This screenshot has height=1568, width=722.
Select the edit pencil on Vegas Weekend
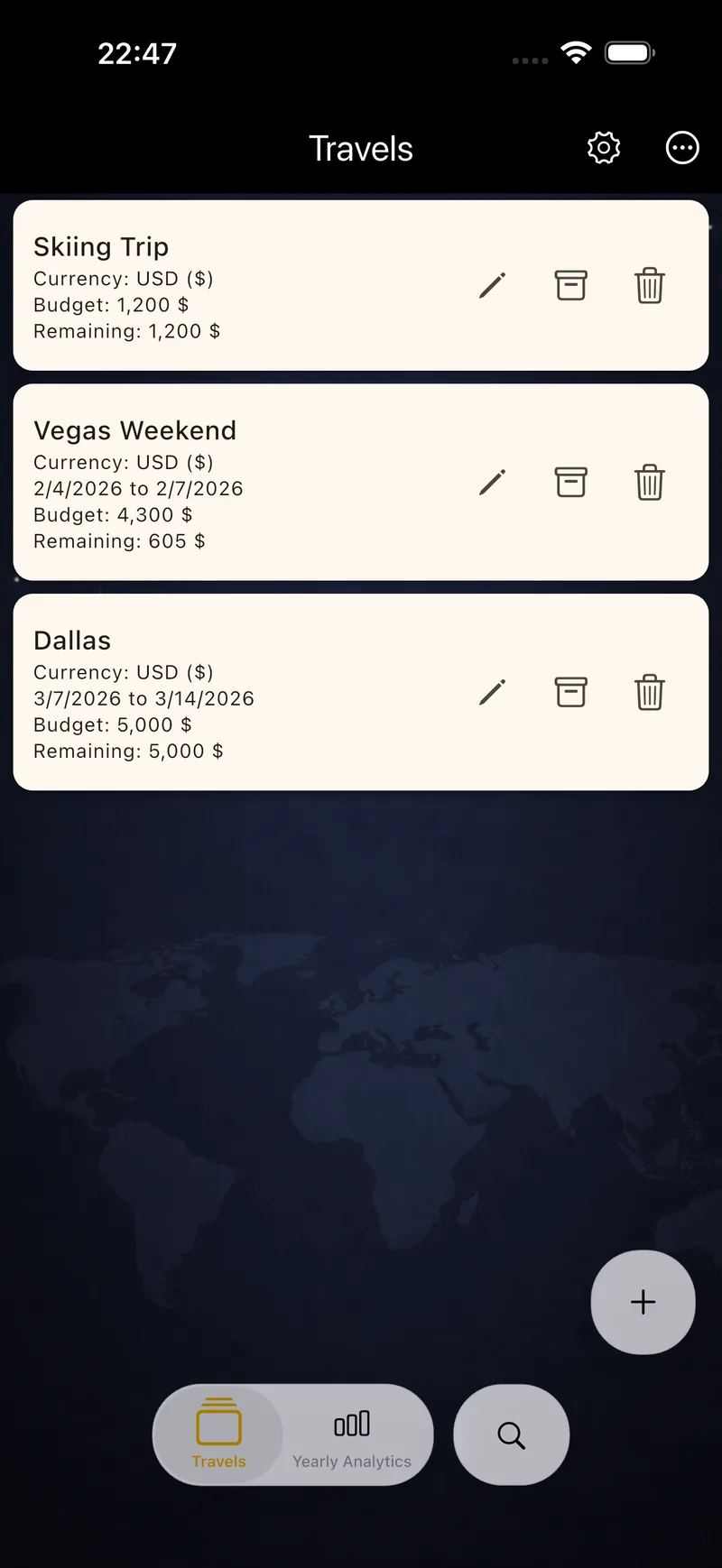tap(492, 483)
